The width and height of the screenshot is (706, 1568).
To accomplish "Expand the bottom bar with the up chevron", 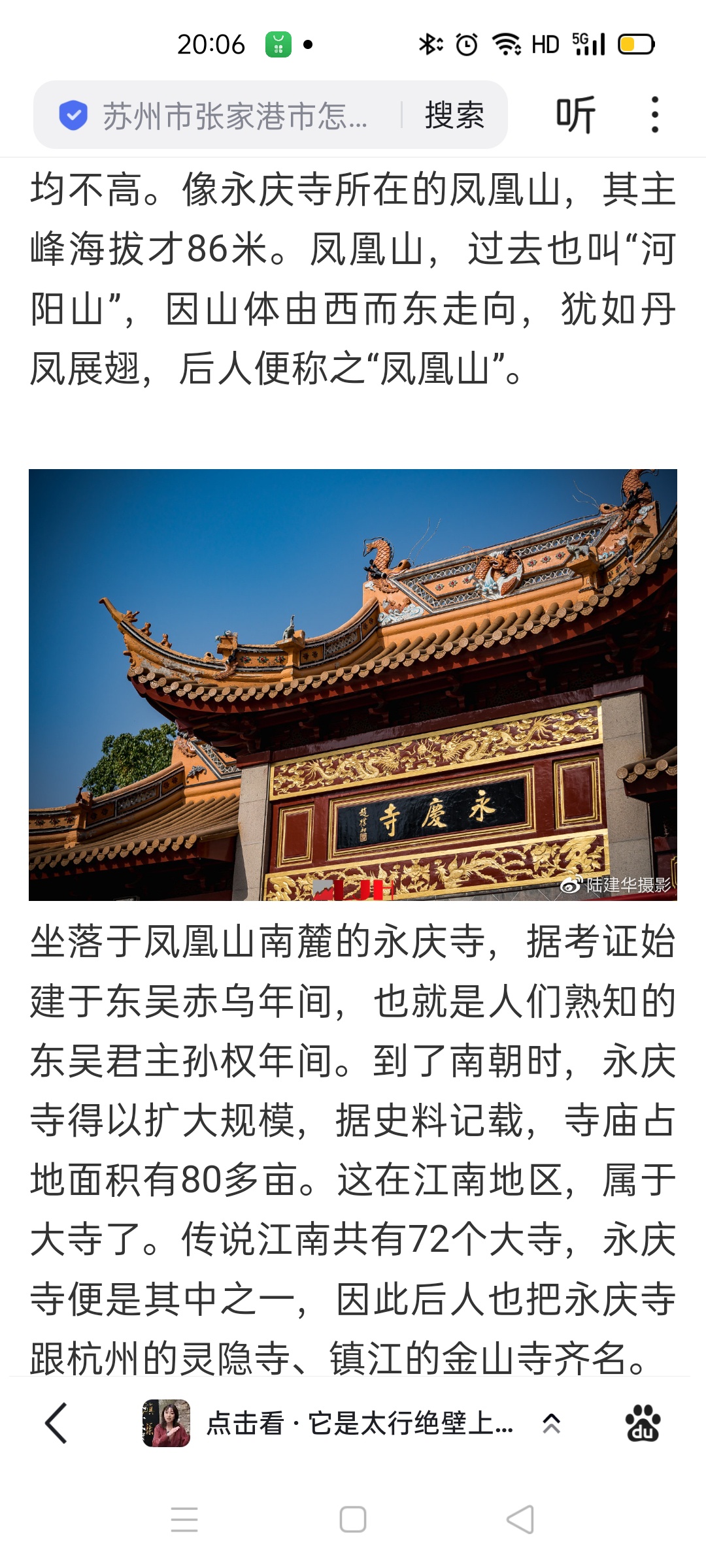I will click(551, 1424).
